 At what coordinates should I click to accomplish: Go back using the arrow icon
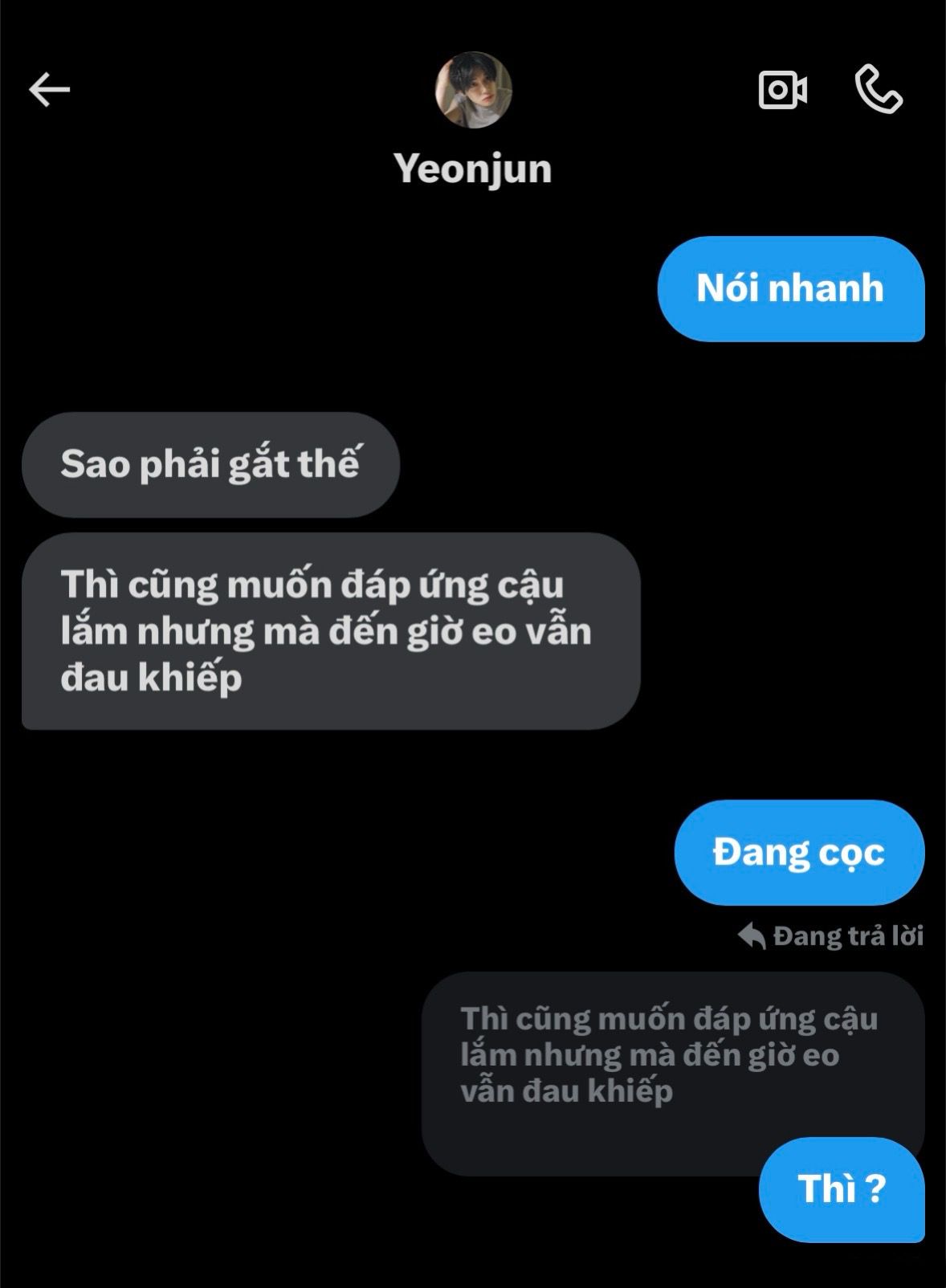[x=50, y=89]
